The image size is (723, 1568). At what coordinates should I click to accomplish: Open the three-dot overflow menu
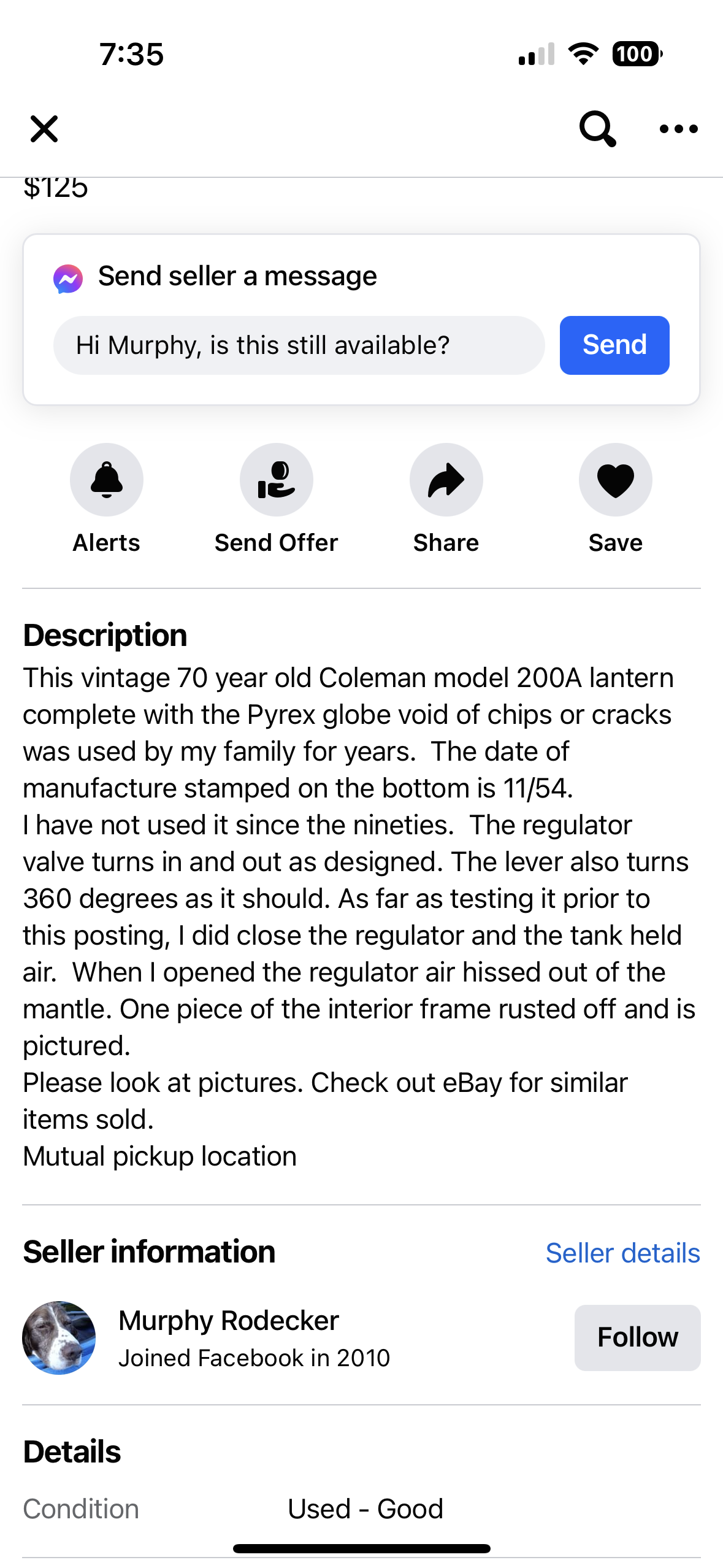click(678, 129)
